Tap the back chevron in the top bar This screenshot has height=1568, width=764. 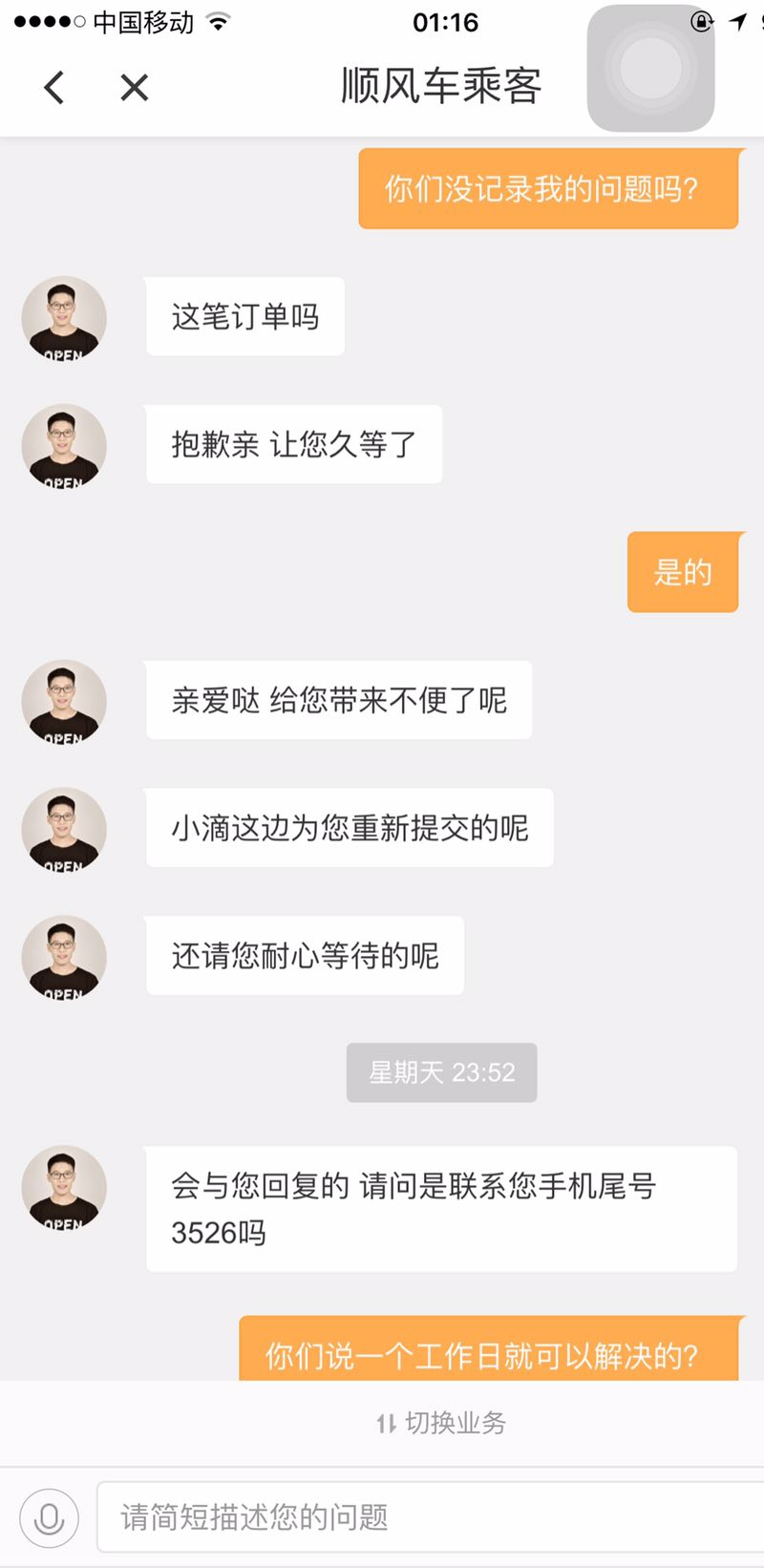(x=54, y=86)
